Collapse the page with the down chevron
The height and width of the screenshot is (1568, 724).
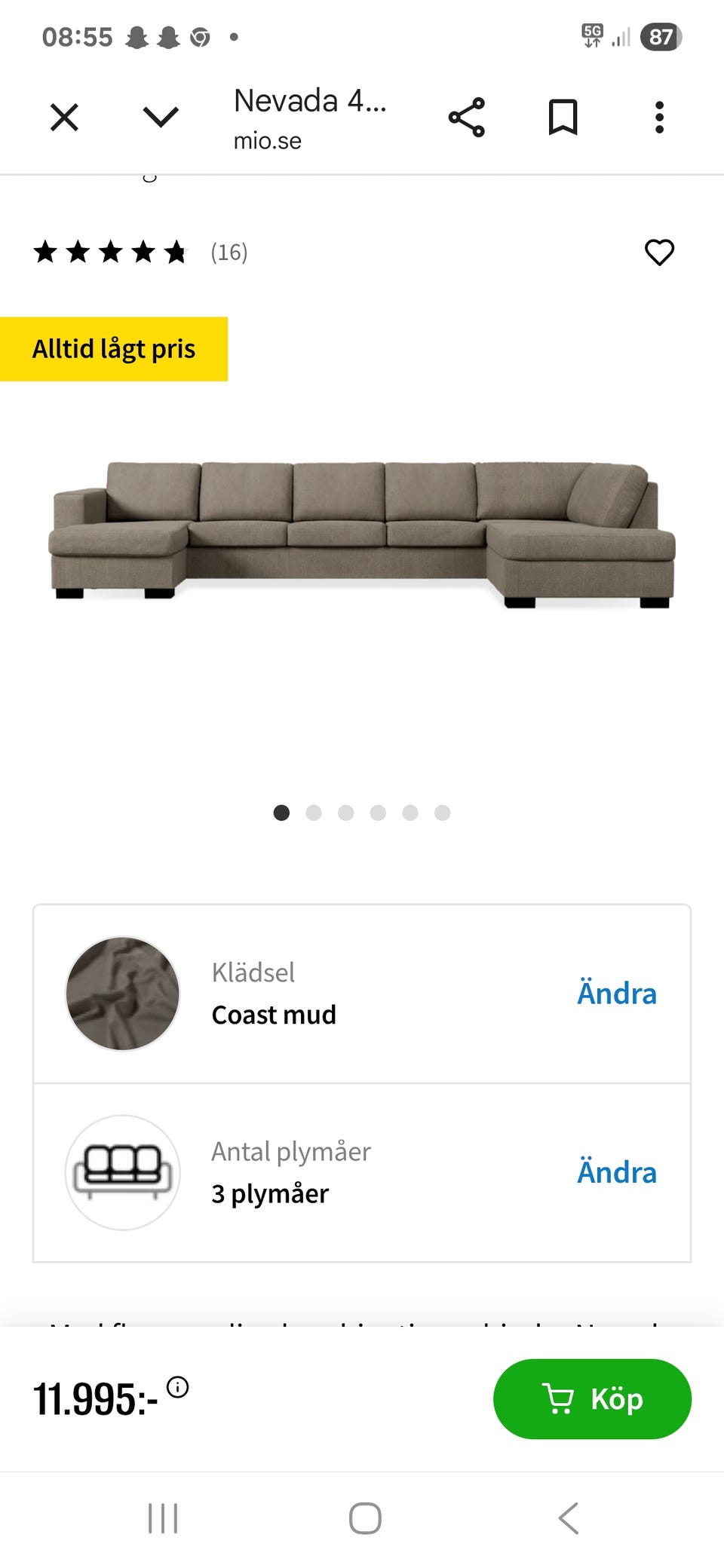tap(159, 117)
